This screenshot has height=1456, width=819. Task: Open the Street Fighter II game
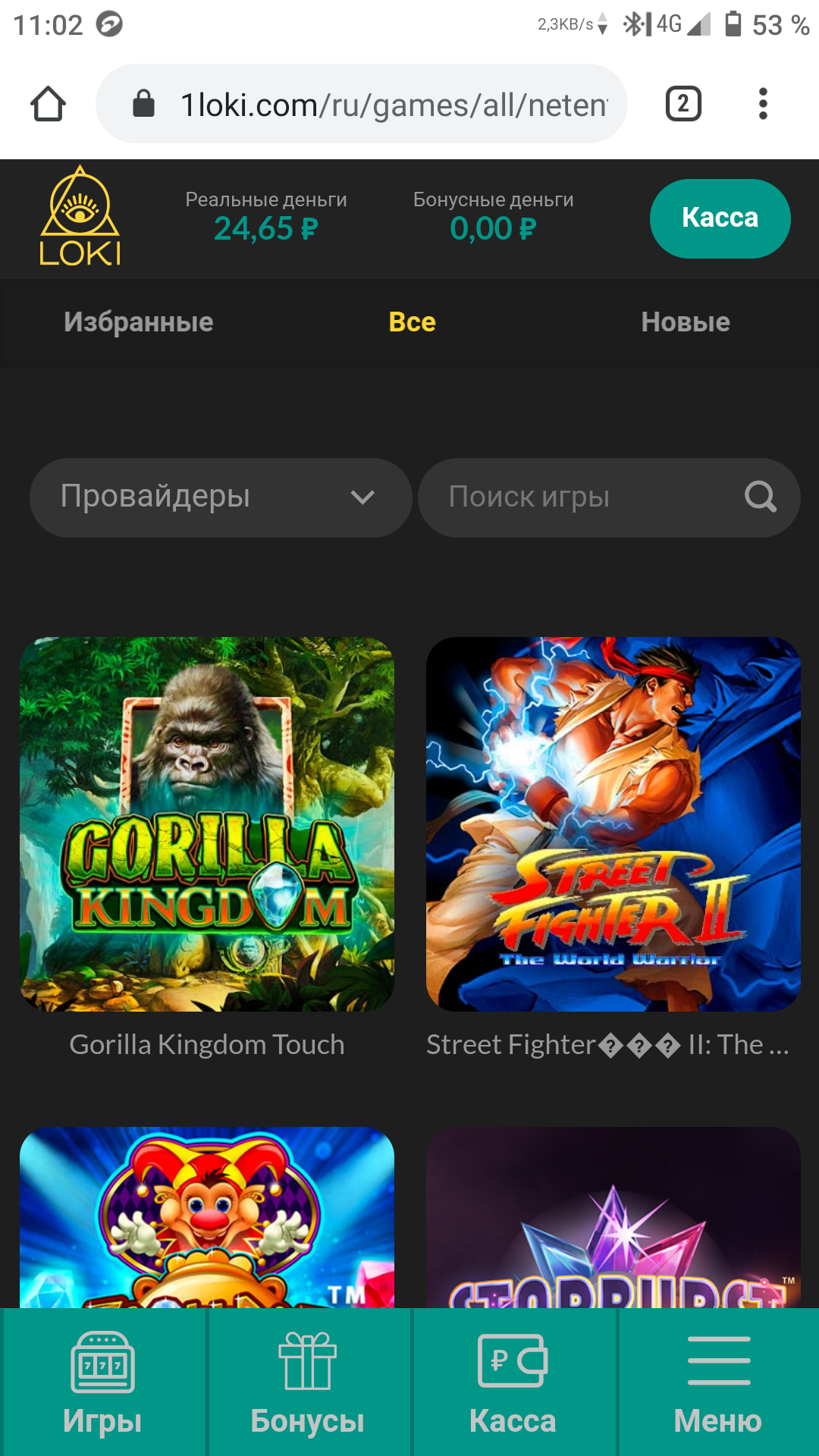[613, 824]
